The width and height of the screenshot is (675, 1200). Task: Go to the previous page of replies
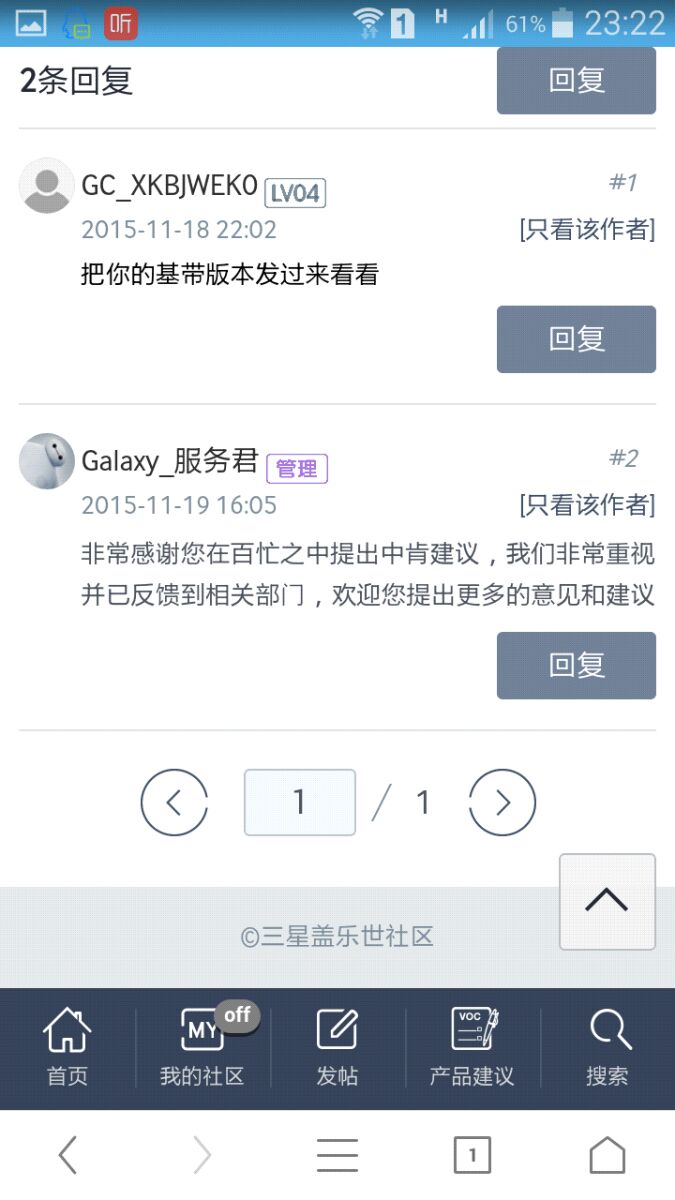pyautogui.click(x=174, y=802)
